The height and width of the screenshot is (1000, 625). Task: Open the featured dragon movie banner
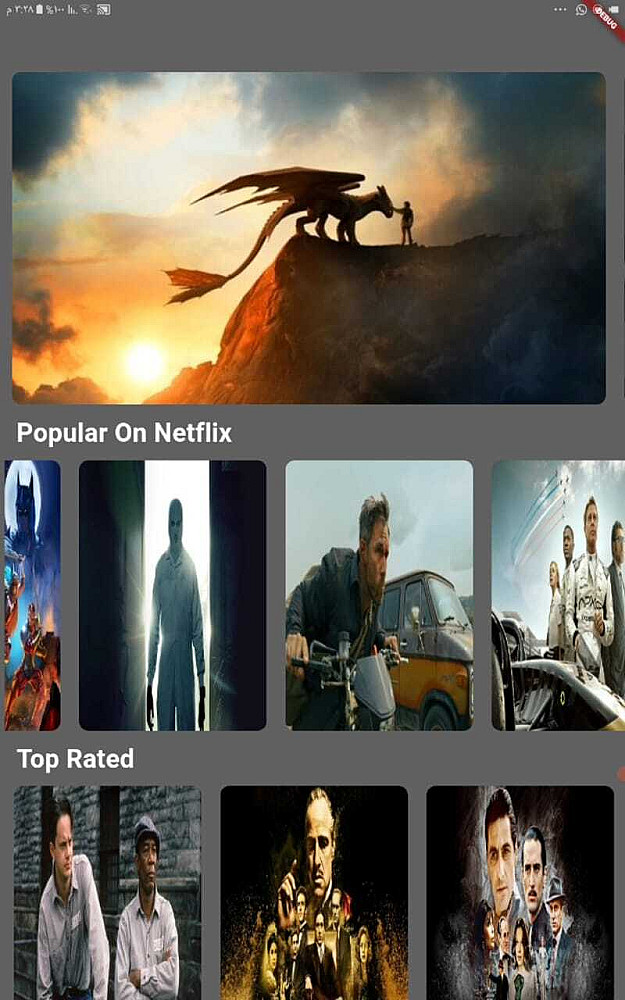click(x=308, y=237)
